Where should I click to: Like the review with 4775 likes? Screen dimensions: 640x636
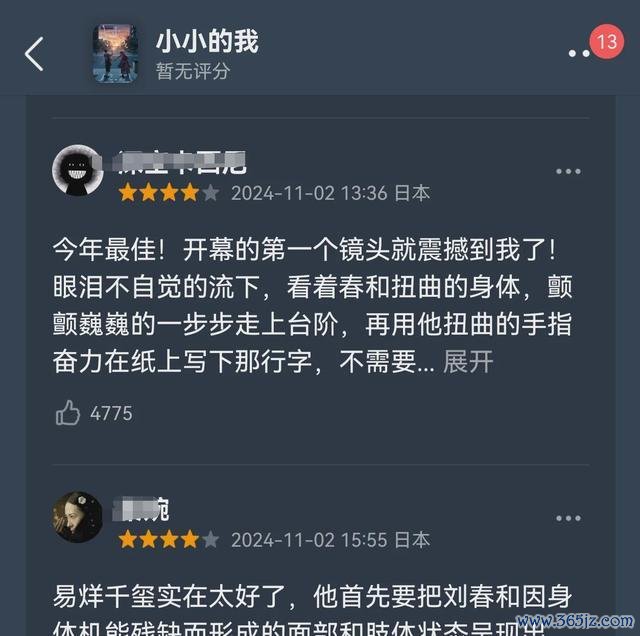(x=69, y=413)
